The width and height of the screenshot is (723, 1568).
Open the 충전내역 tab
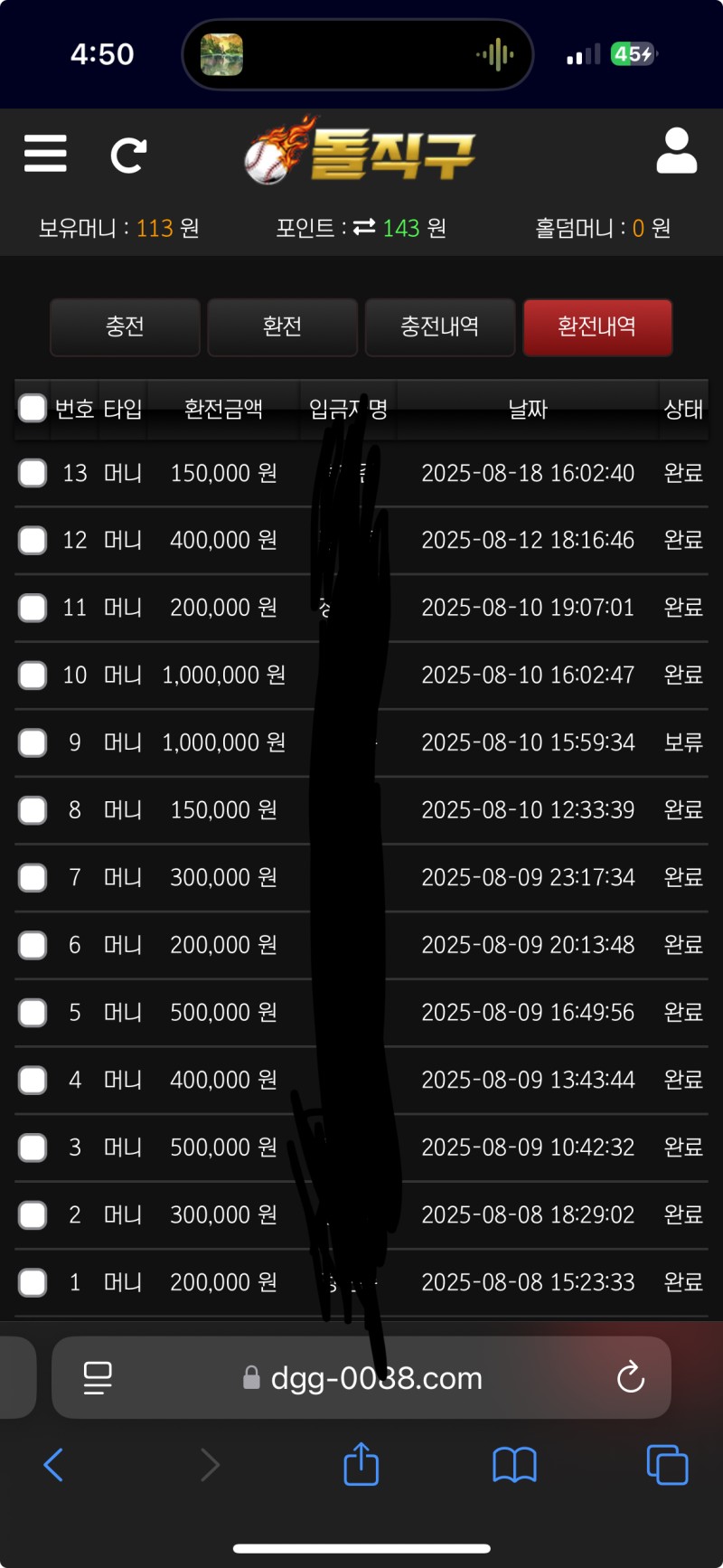tap(440, 327)
